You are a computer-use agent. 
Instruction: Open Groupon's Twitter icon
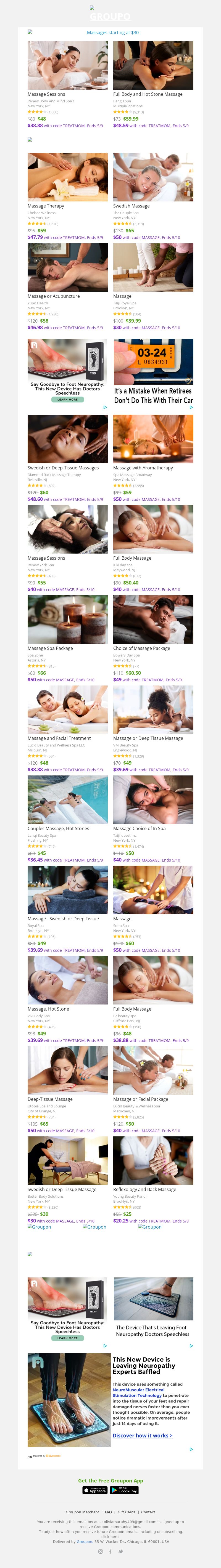pos(120,1551)
